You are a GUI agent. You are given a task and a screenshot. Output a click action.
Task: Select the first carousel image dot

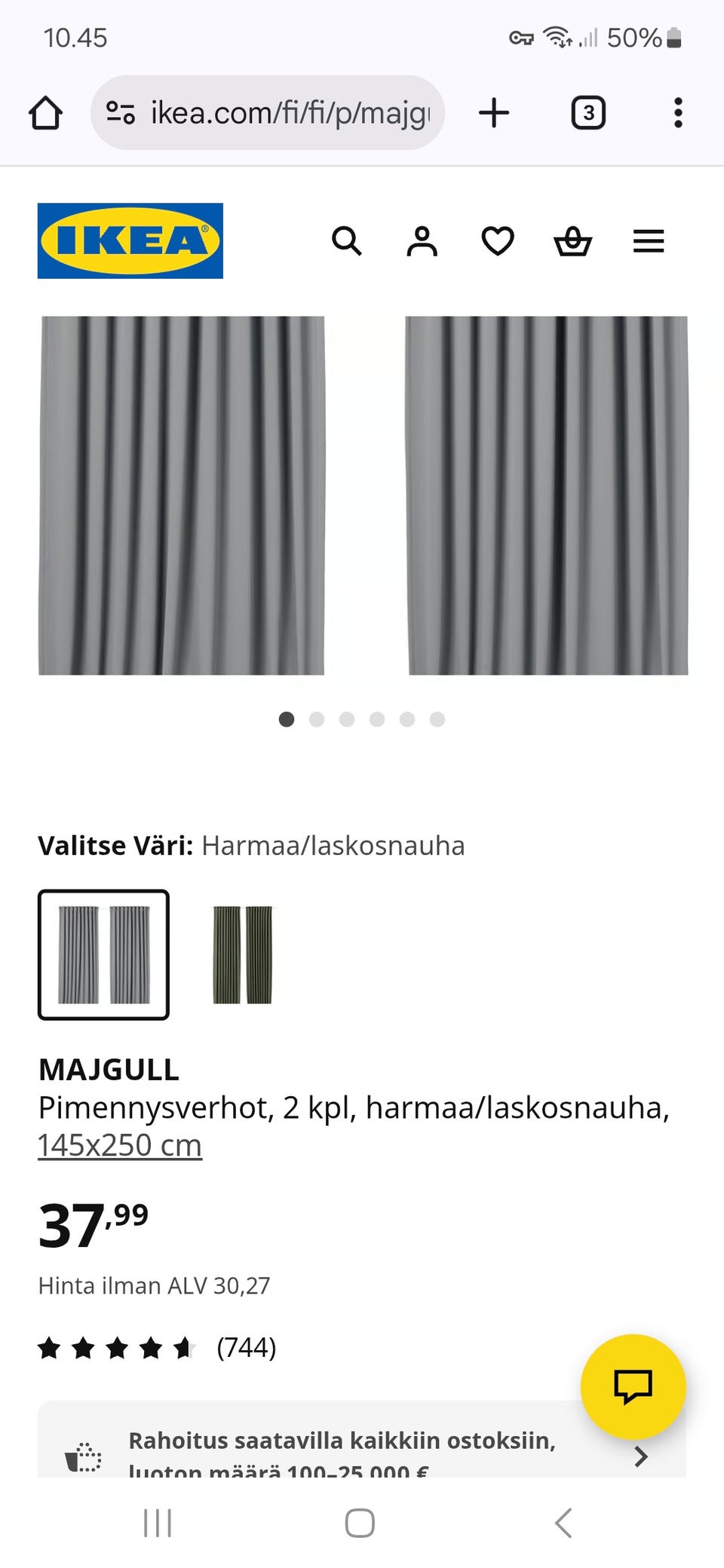pos(287,719)
